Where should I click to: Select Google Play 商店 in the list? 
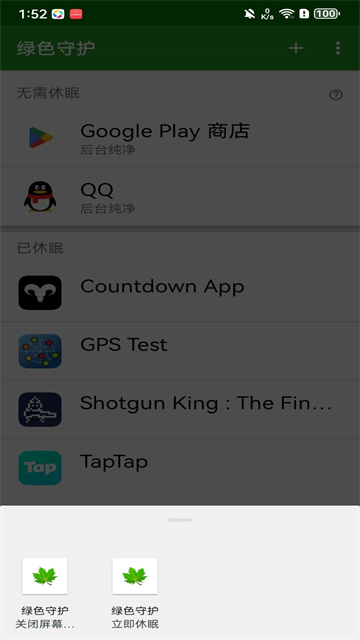(180, 138)
